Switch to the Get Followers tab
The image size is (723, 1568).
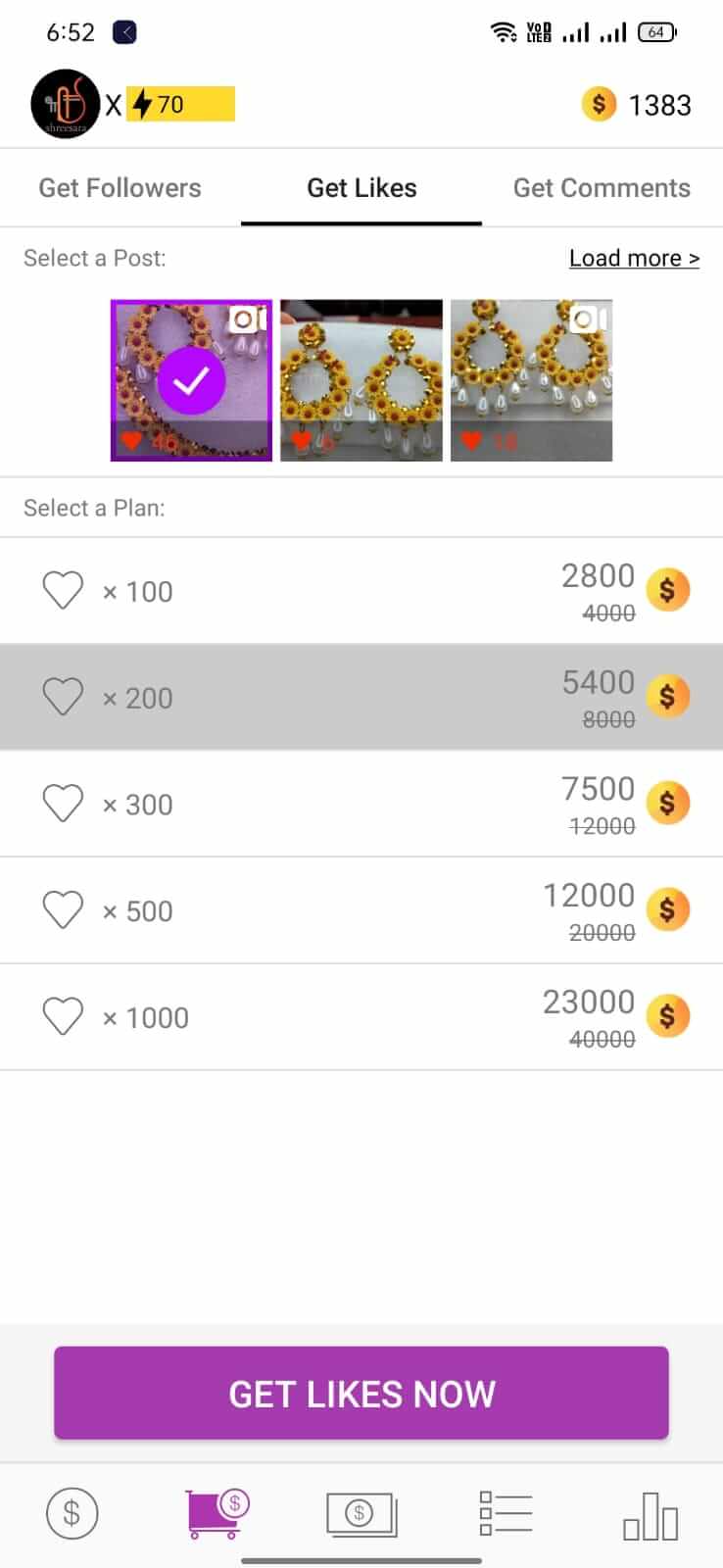pyautogui.click(x=119, y=187)
